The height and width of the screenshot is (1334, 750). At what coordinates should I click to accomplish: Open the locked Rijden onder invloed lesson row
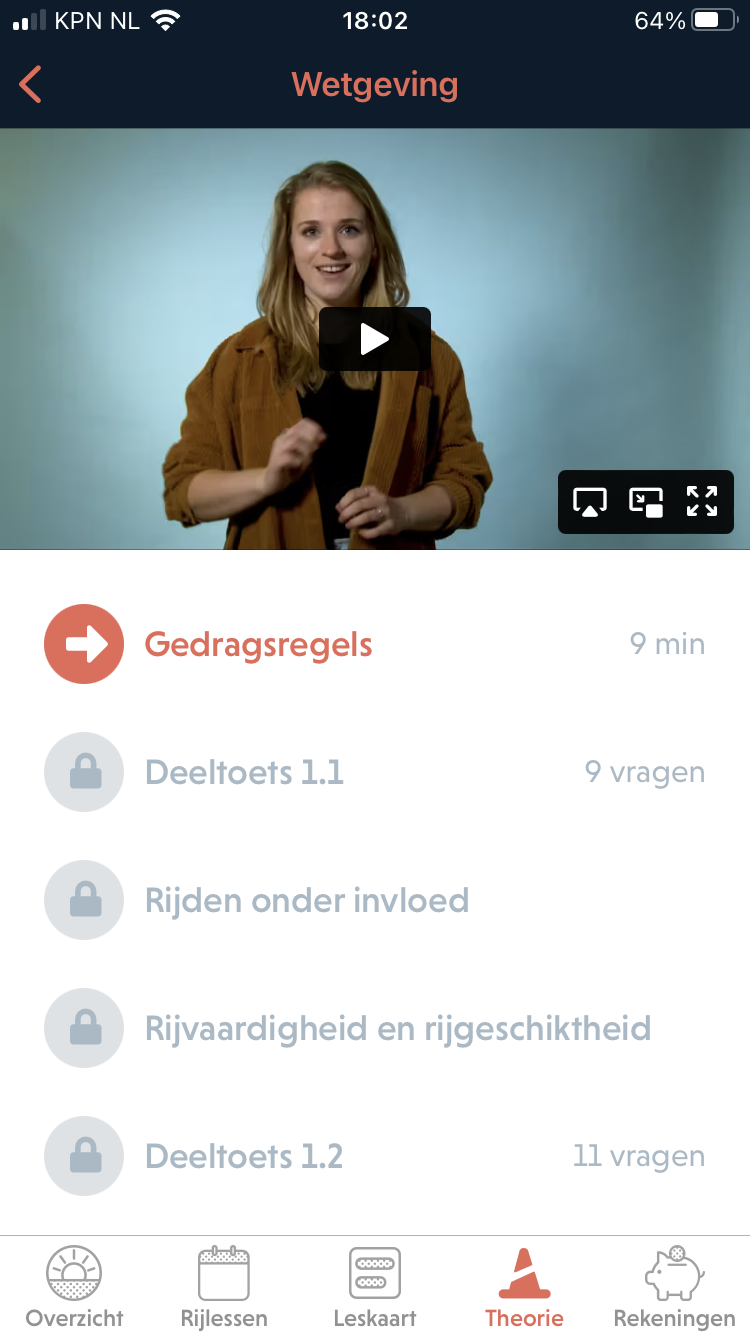[x=307, y=899]
